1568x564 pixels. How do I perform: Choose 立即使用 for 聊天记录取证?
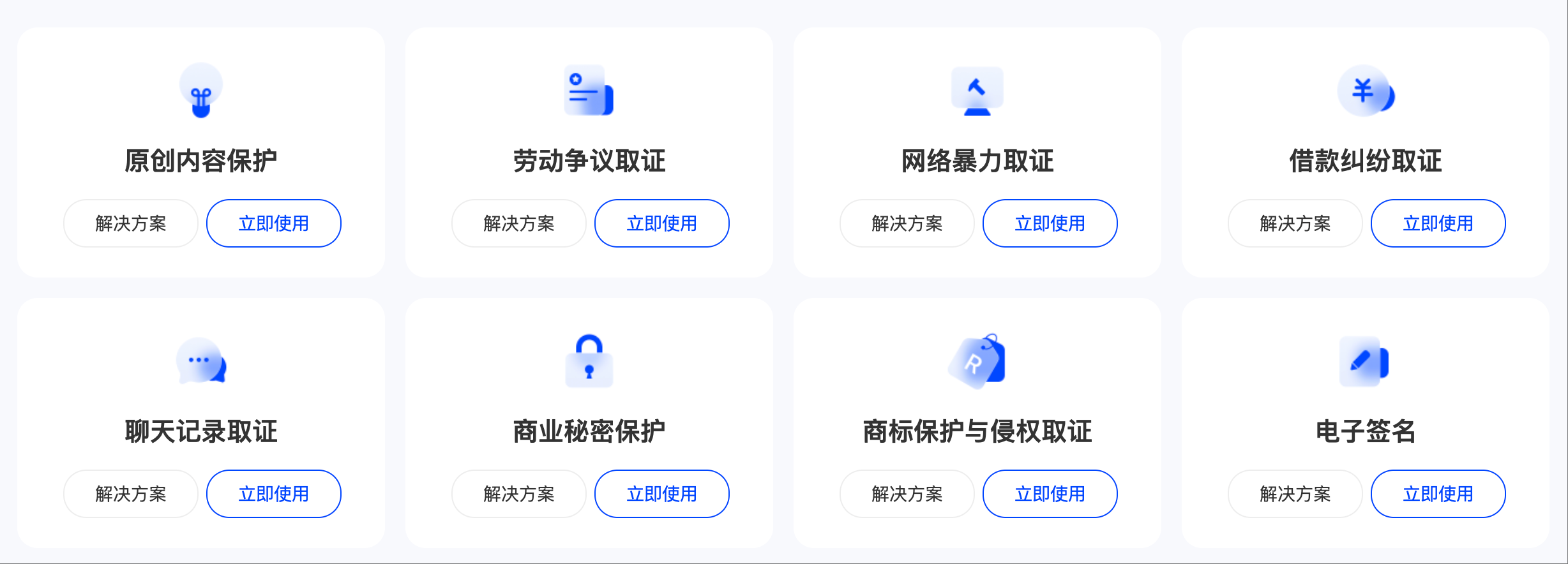point(273,494)
